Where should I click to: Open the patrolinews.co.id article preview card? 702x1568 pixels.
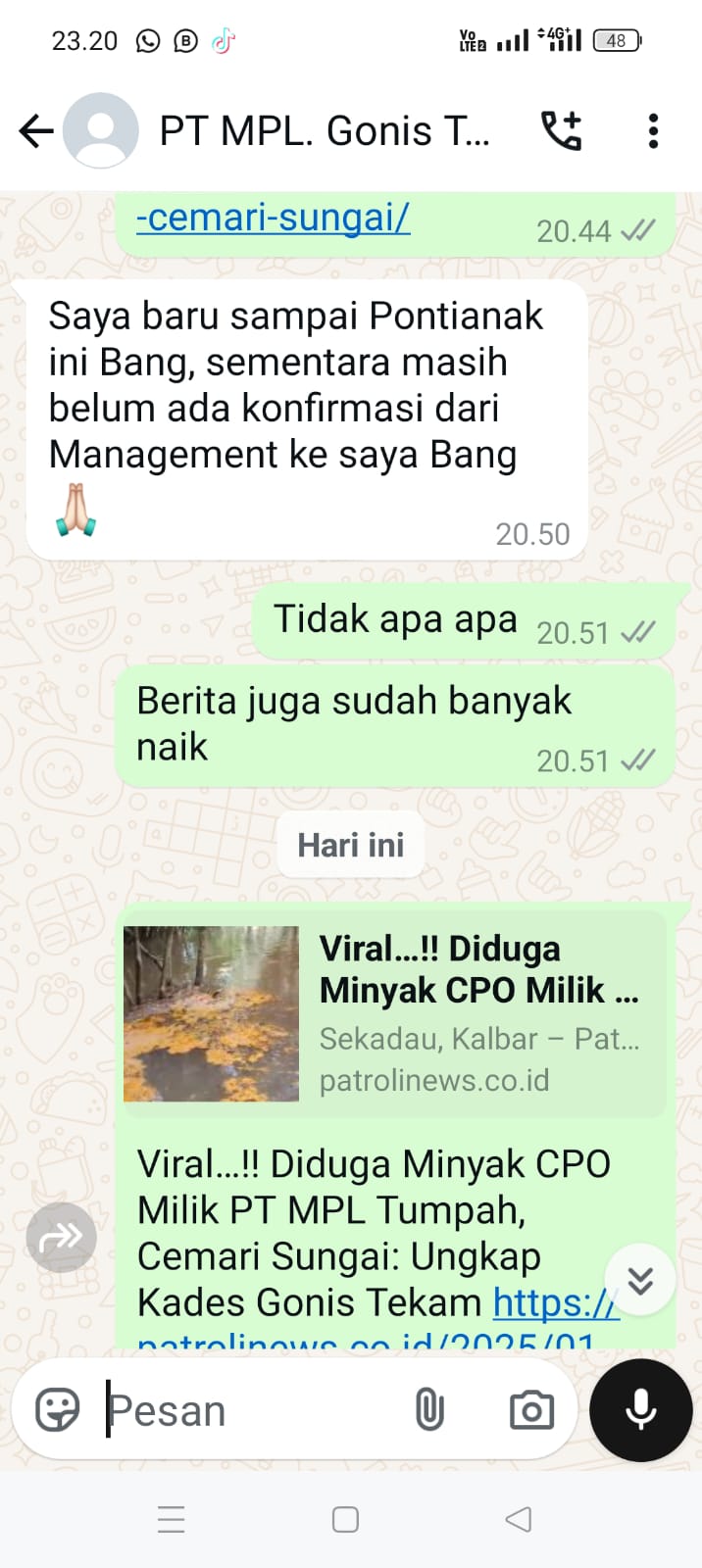tap(394, 1013)
